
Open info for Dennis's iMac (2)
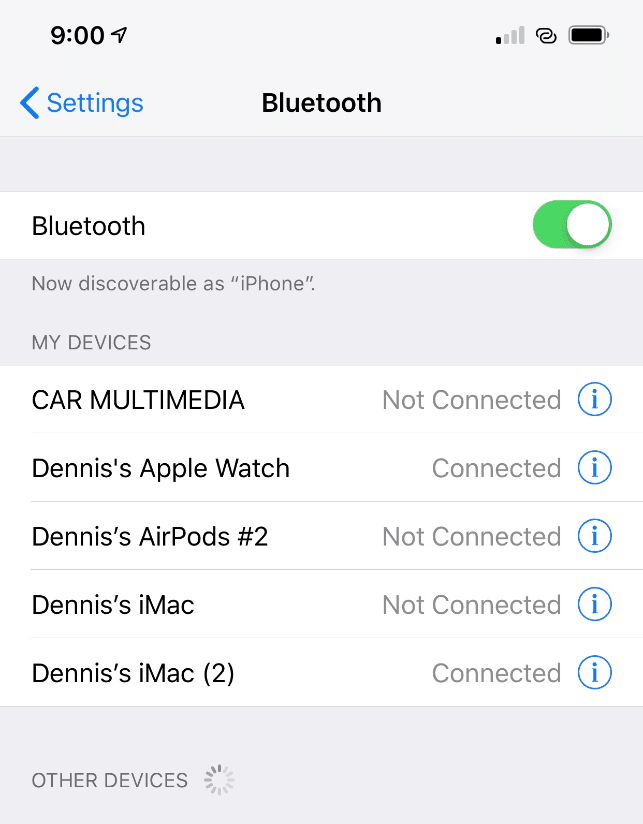(595, 673)
